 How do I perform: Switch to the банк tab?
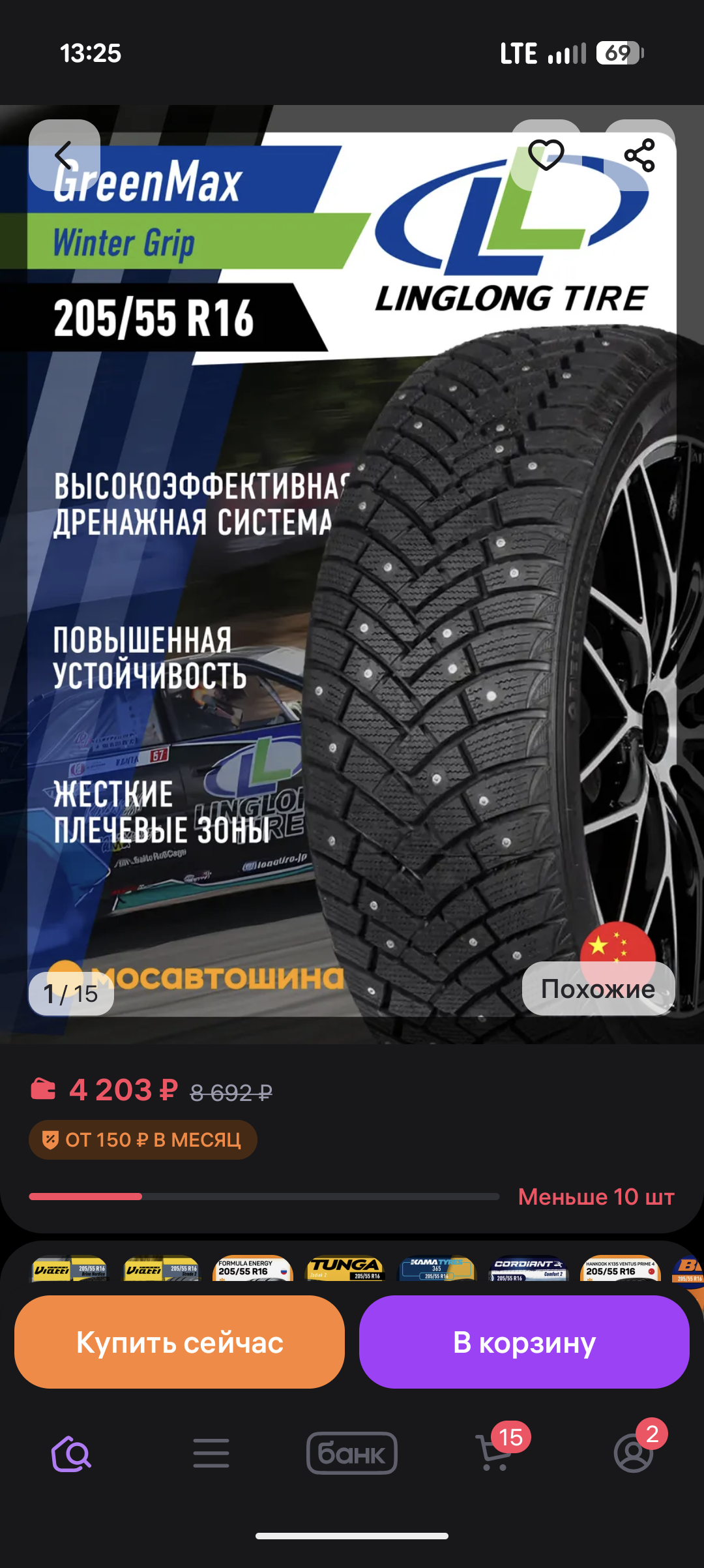(352, 1454)
